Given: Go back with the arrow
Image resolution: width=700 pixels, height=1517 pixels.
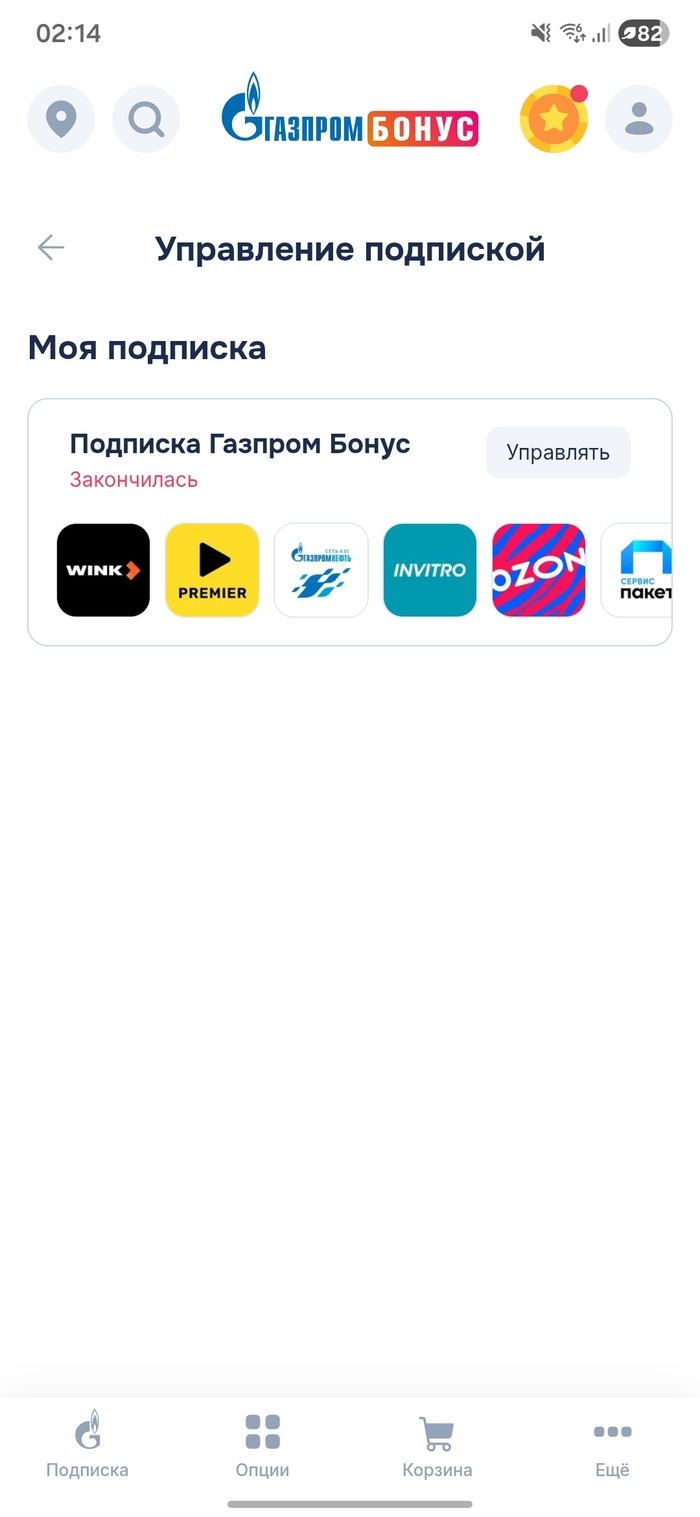Looking at the screenshot, I should (51, 248).
